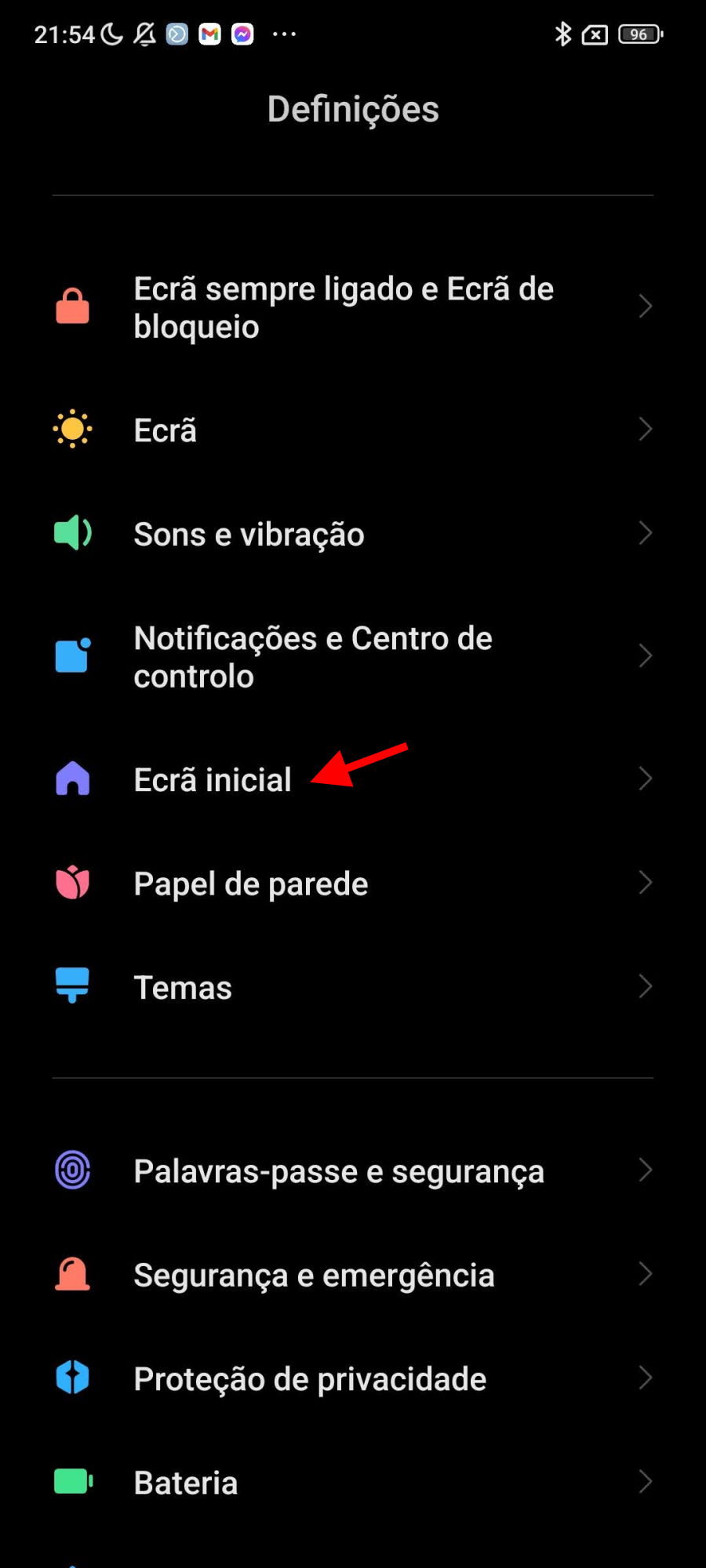706x1568 pixels.
Task: Open Bateria settings
Action: 353,1483
